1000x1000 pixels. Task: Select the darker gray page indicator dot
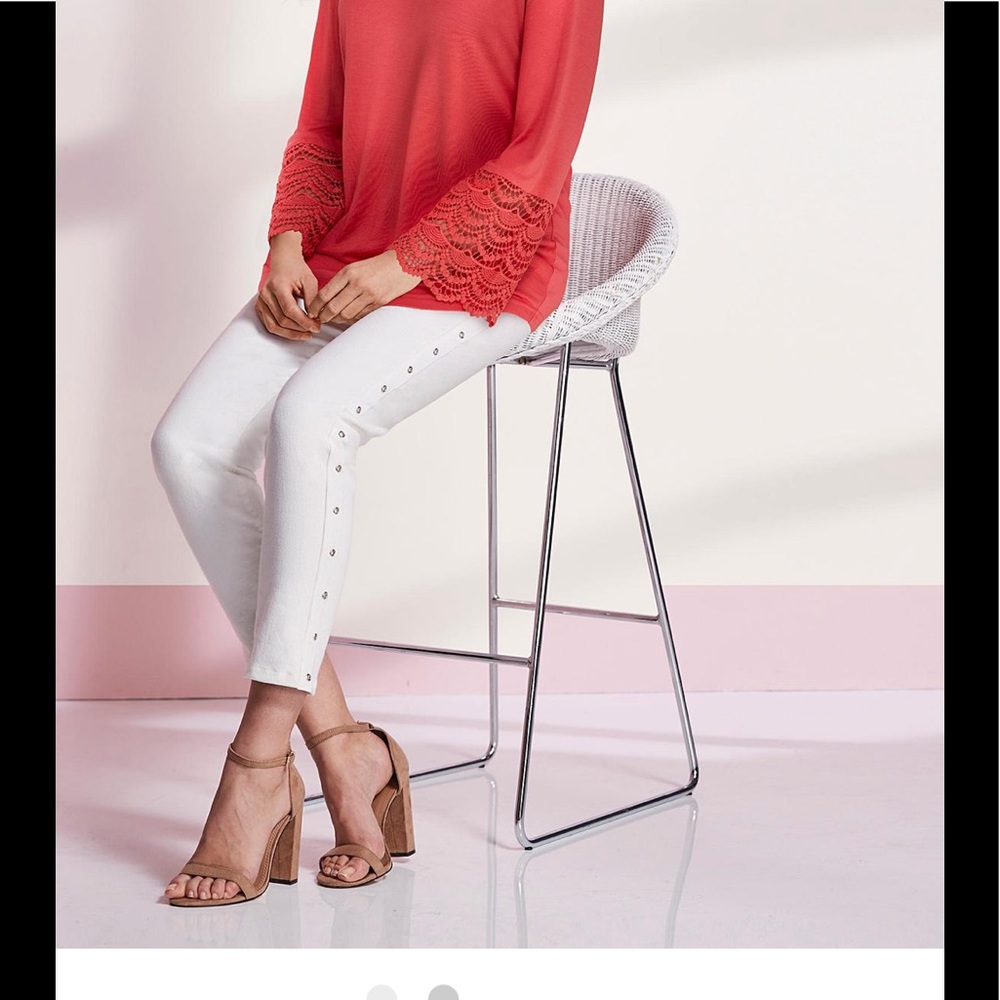443,993
